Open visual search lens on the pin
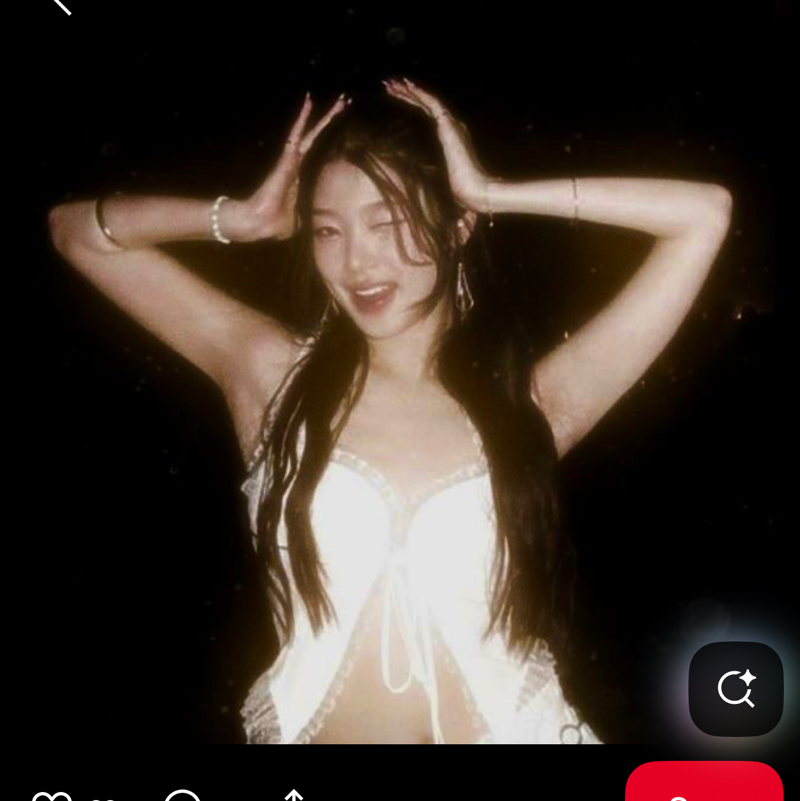 736,689
